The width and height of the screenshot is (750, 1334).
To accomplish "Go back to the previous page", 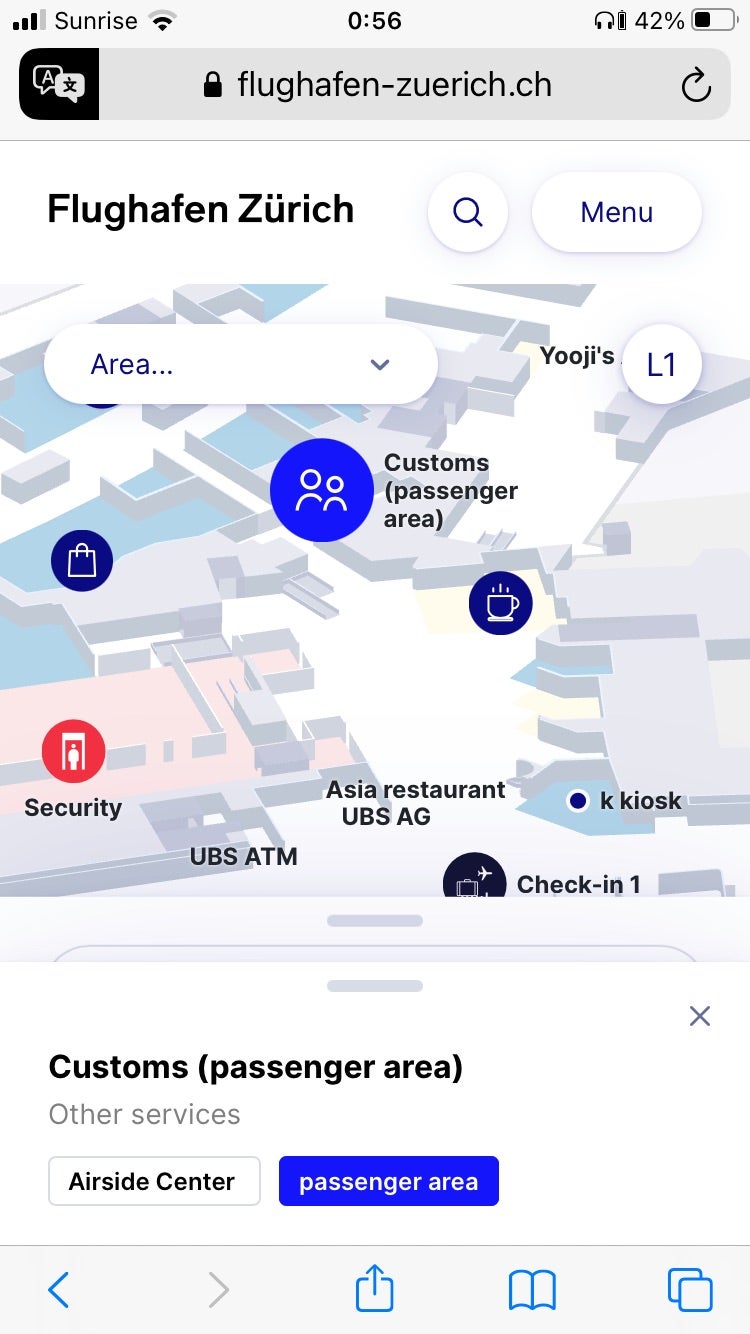I will 59,1290.
